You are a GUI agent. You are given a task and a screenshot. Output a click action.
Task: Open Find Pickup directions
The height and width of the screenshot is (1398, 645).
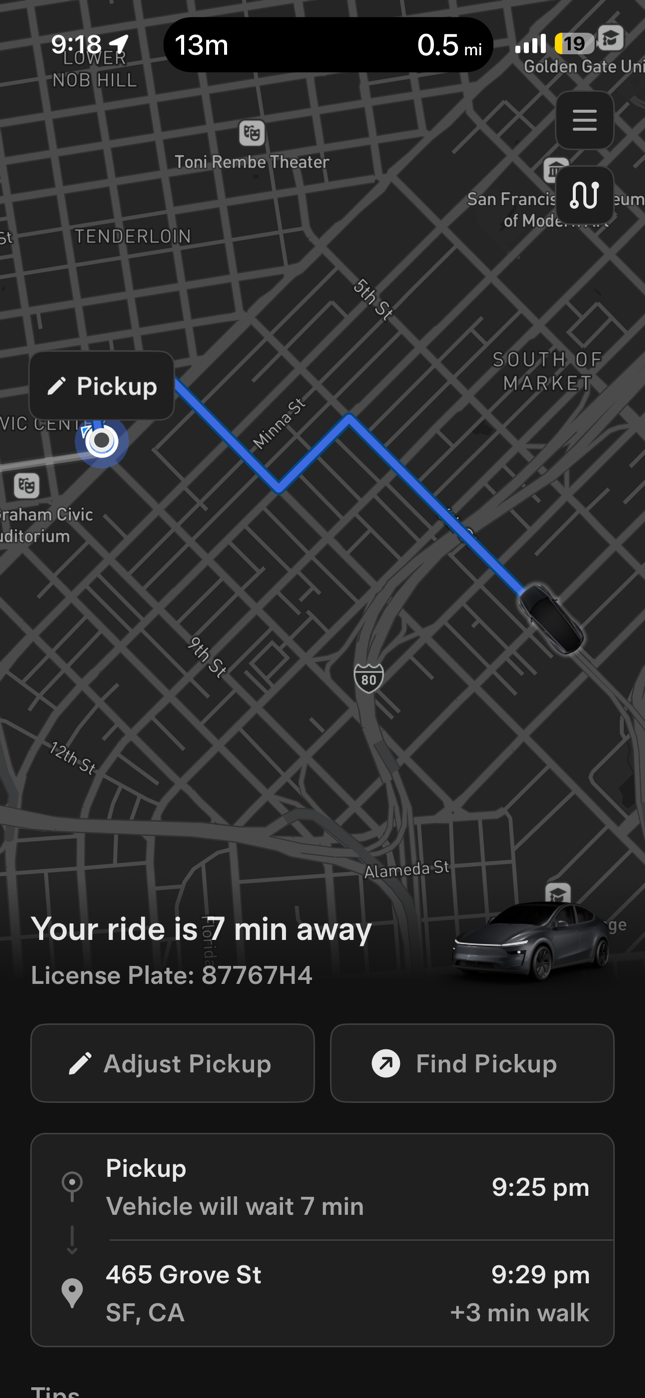tap(472, 1063)
